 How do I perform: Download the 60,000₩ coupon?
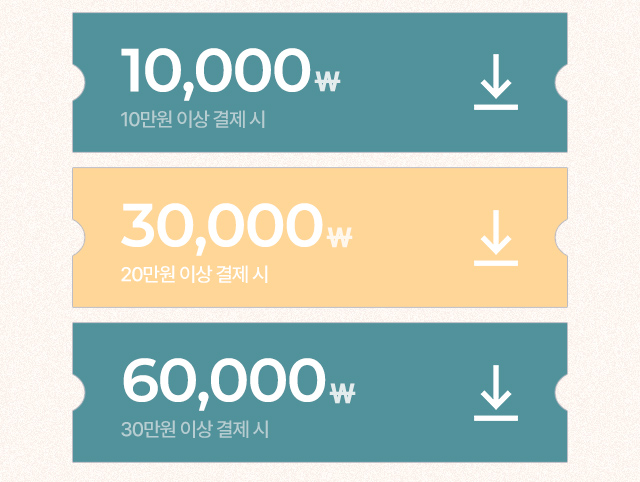click(x=495, y=392)
